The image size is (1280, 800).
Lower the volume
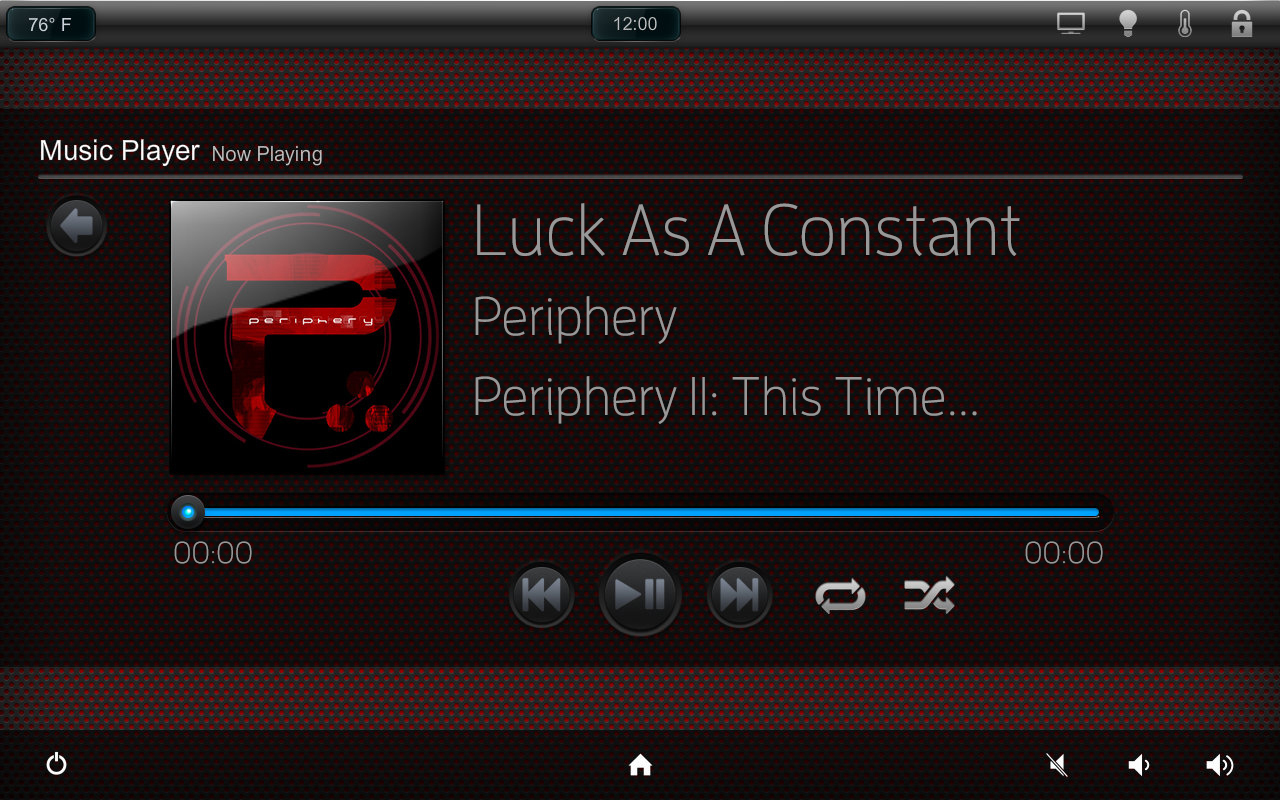point(1138,765)
